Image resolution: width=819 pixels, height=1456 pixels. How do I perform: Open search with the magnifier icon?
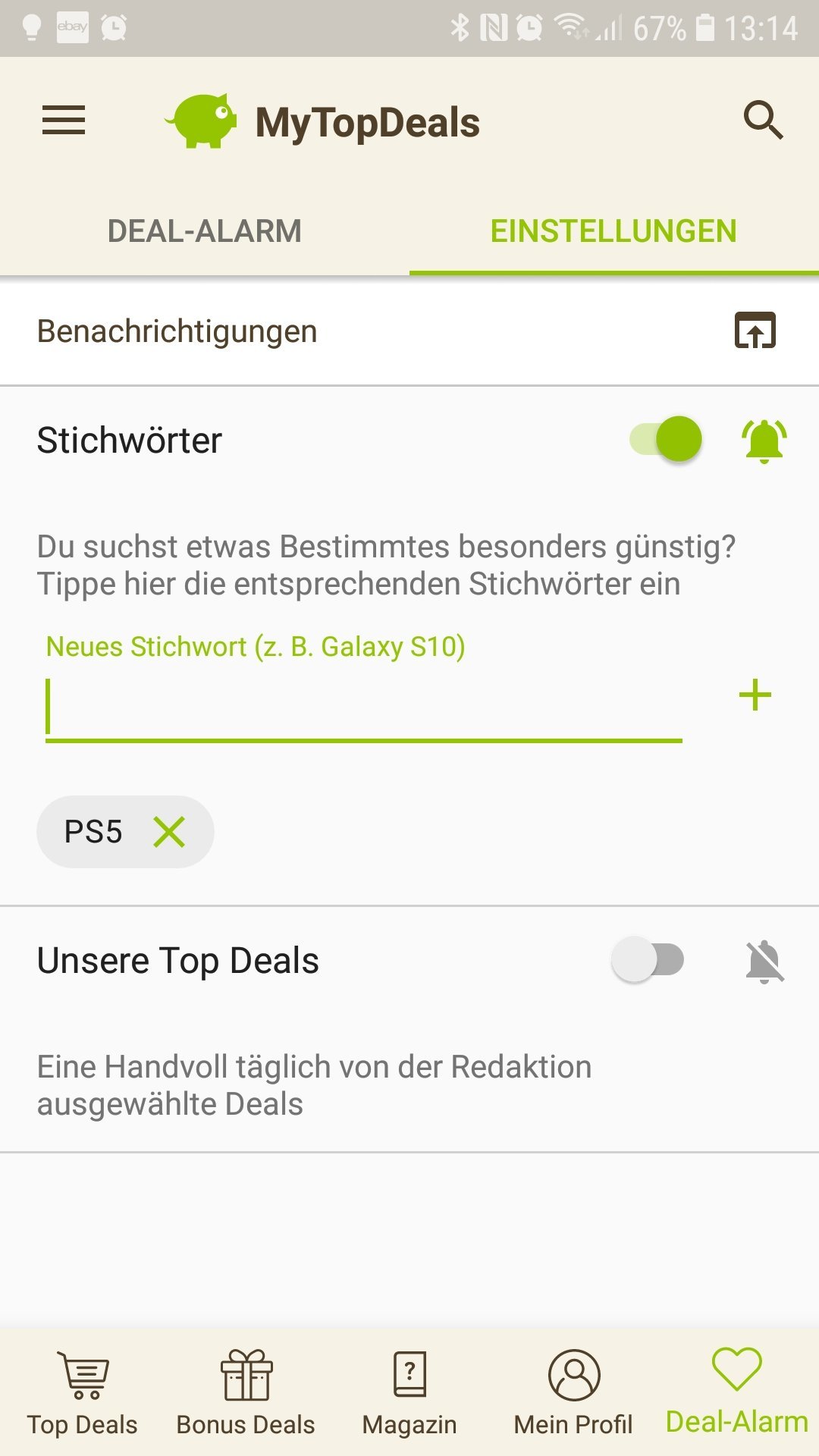(x=763, y=120)
